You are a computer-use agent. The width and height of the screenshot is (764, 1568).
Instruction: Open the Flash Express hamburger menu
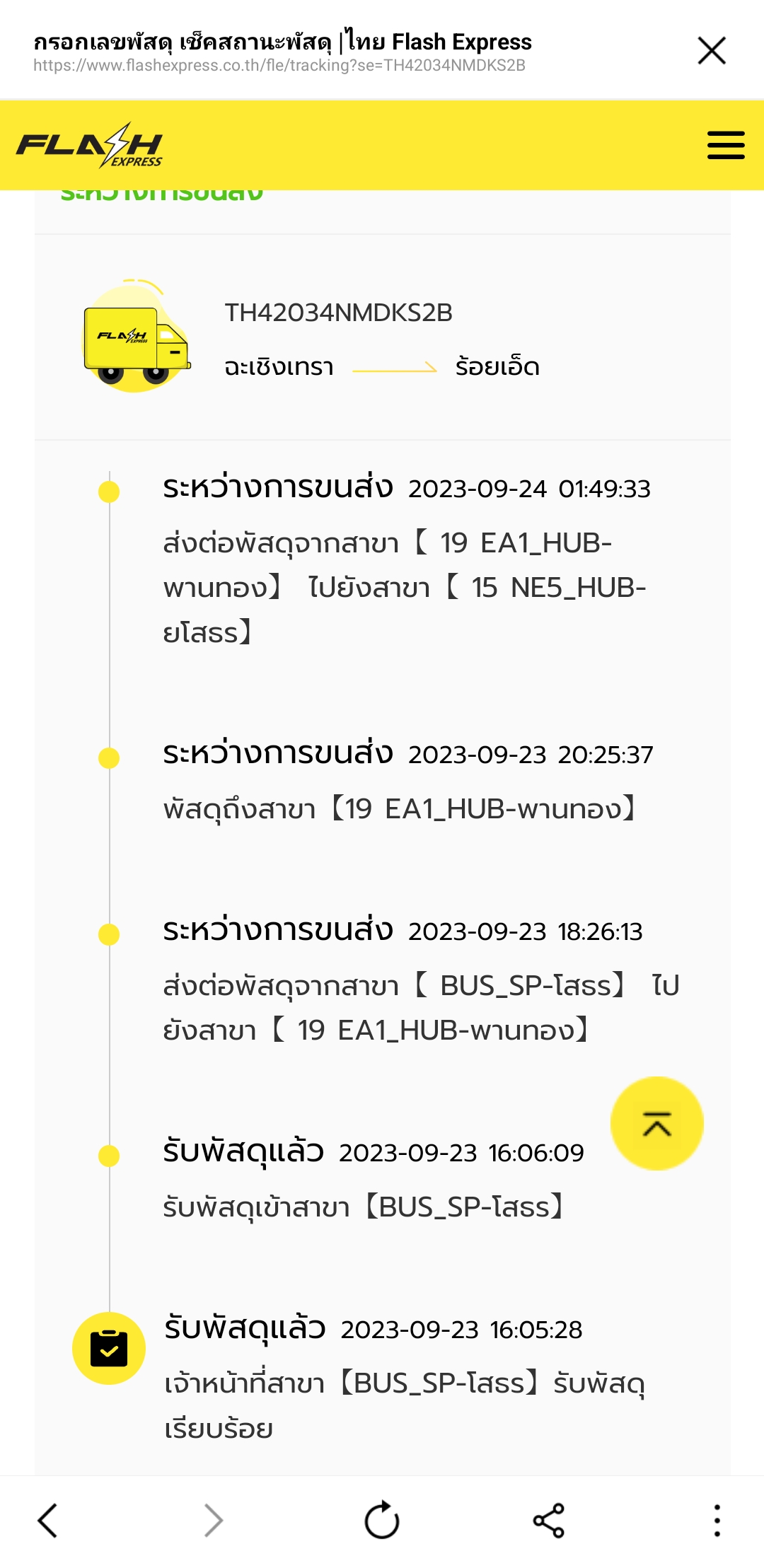pos(726,145)
